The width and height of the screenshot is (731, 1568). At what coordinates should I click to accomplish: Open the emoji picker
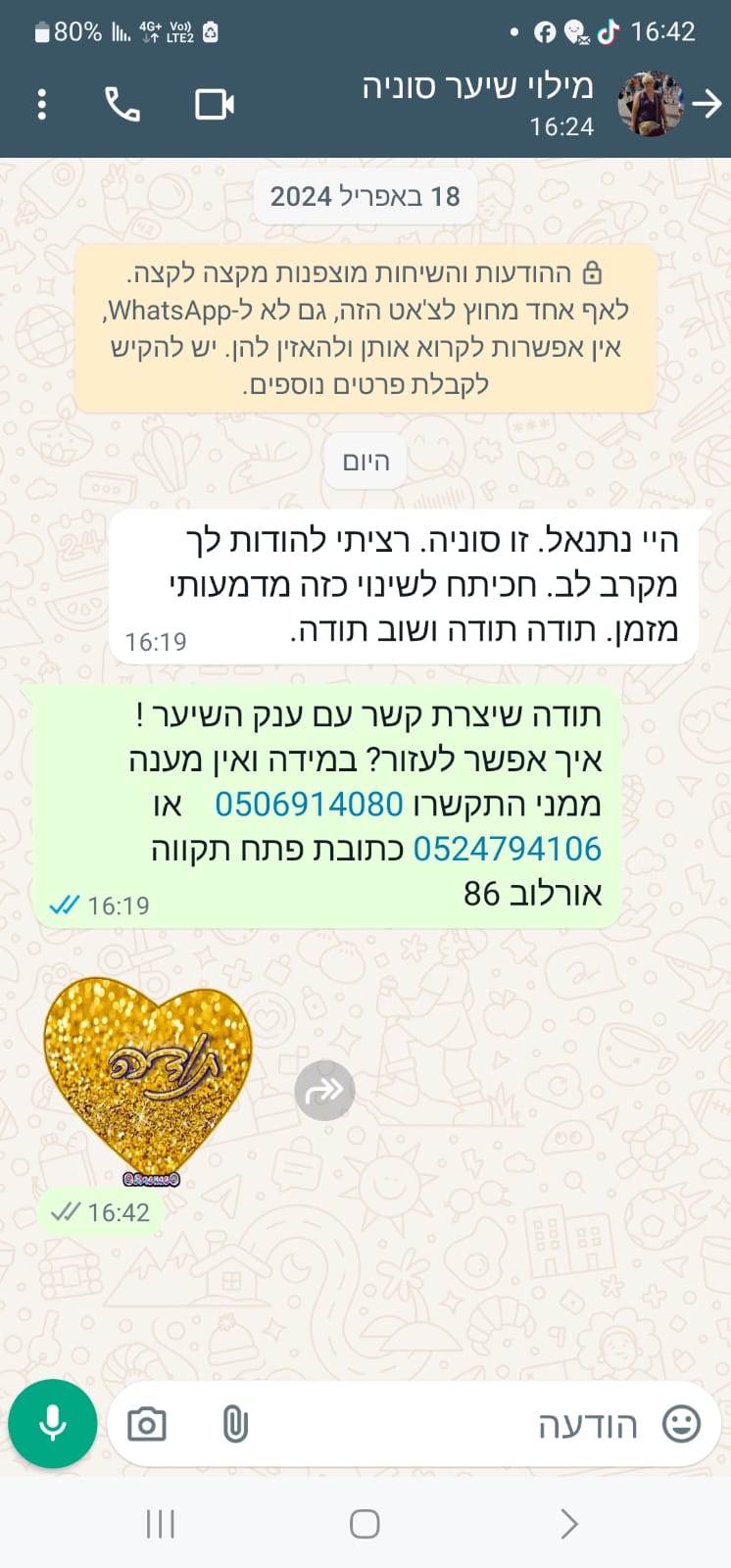681,1424
